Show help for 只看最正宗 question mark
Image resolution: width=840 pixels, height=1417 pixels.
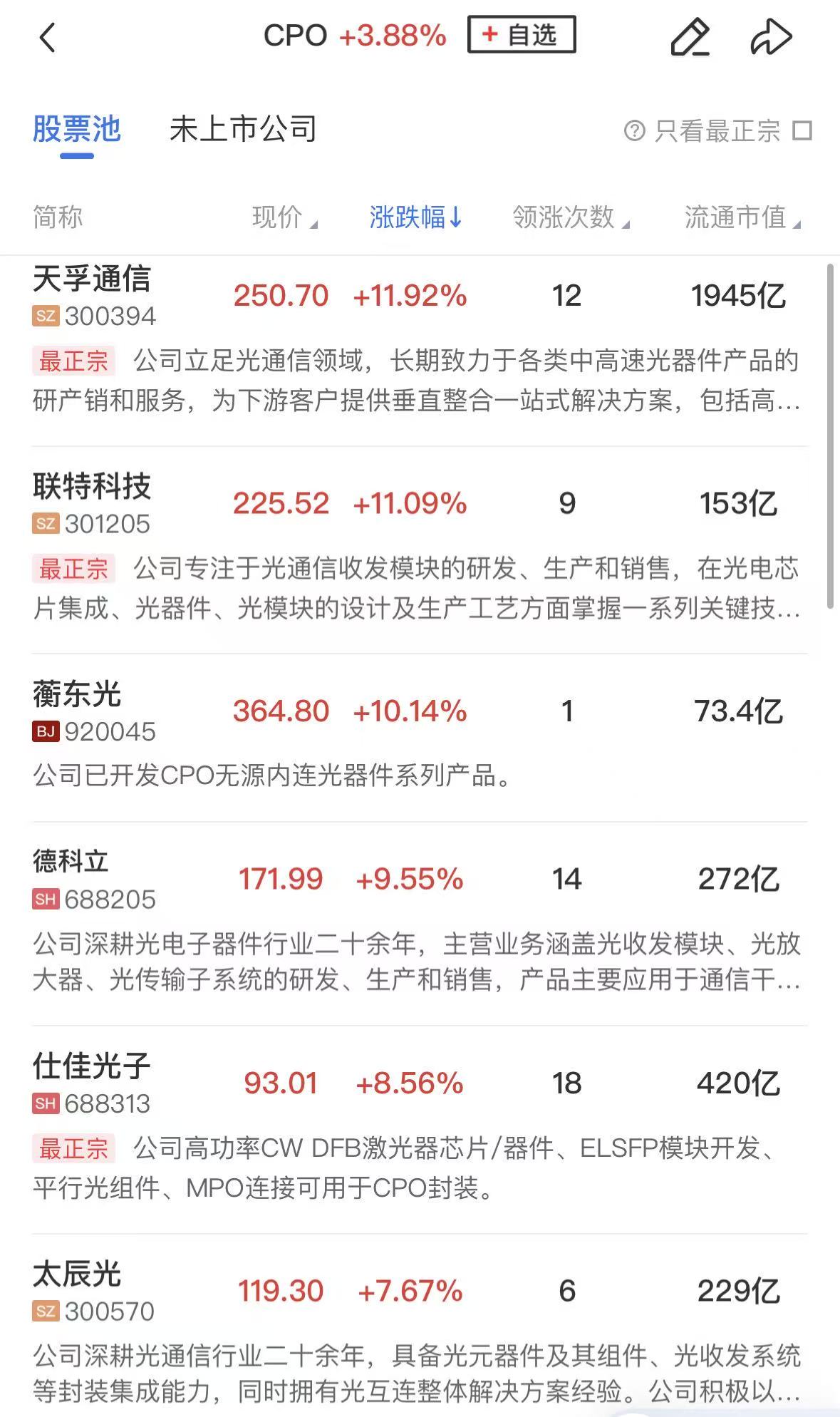(634, 131)
